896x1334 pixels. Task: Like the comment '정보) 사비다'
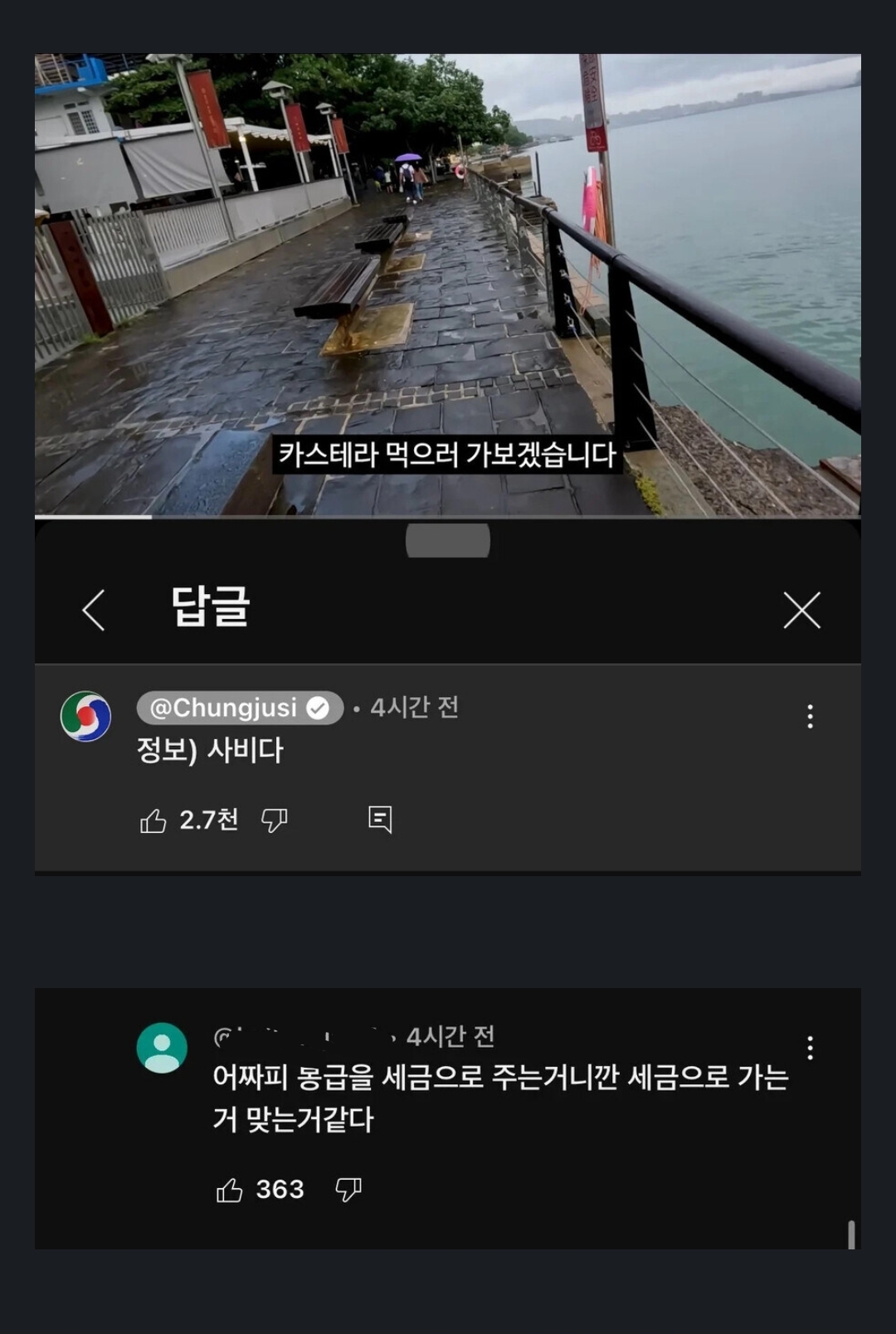(x=153, y=820)
